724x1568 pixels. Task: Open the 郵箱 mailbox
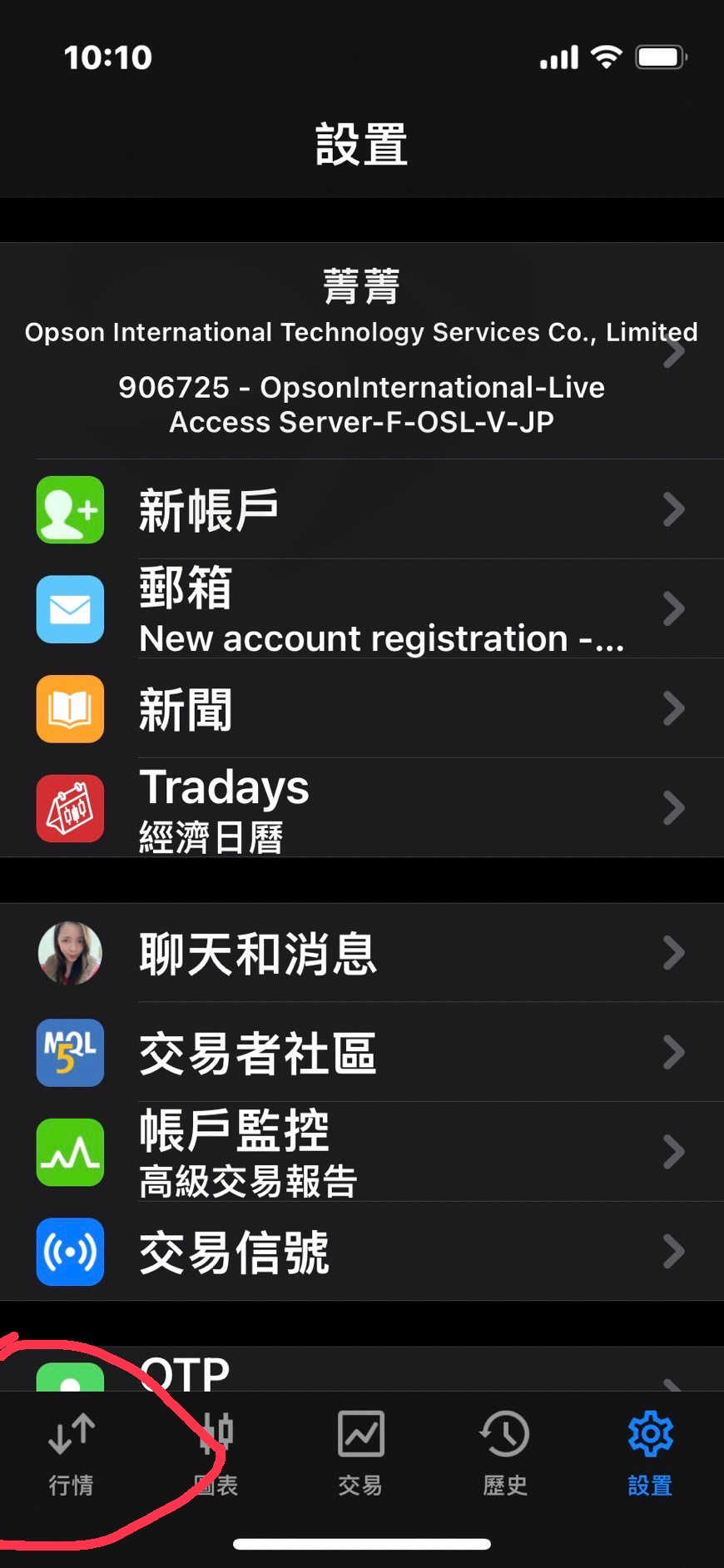(x=362, y=609)
